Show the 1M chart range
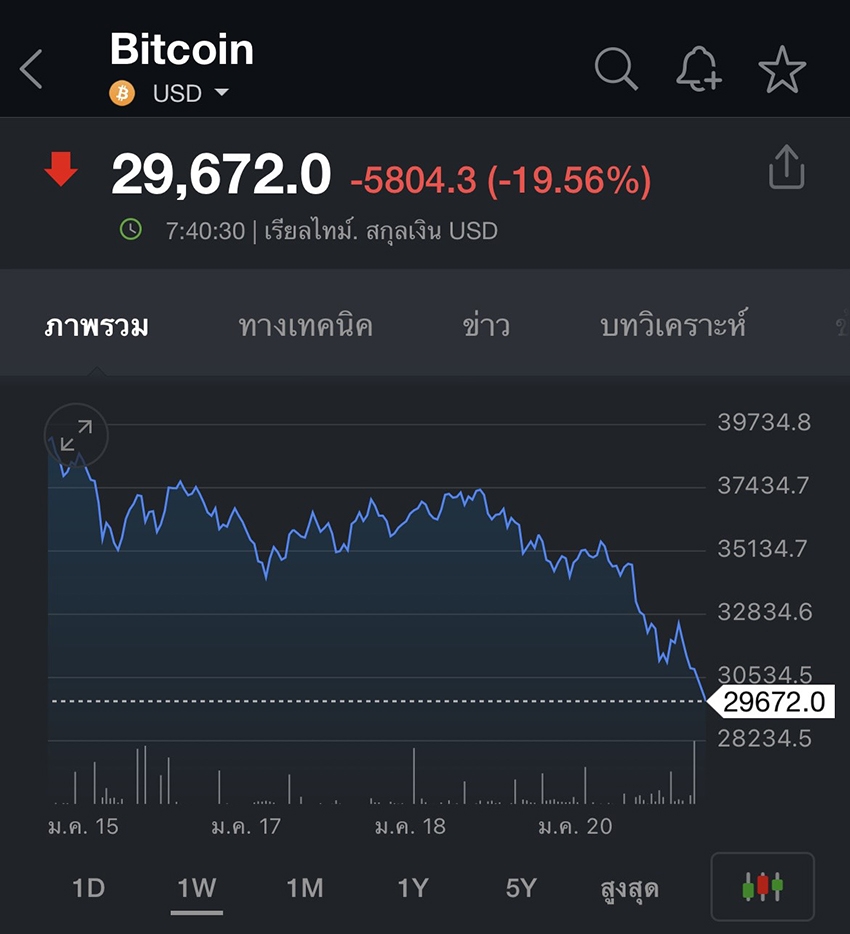850x934 pixels. 305,888
